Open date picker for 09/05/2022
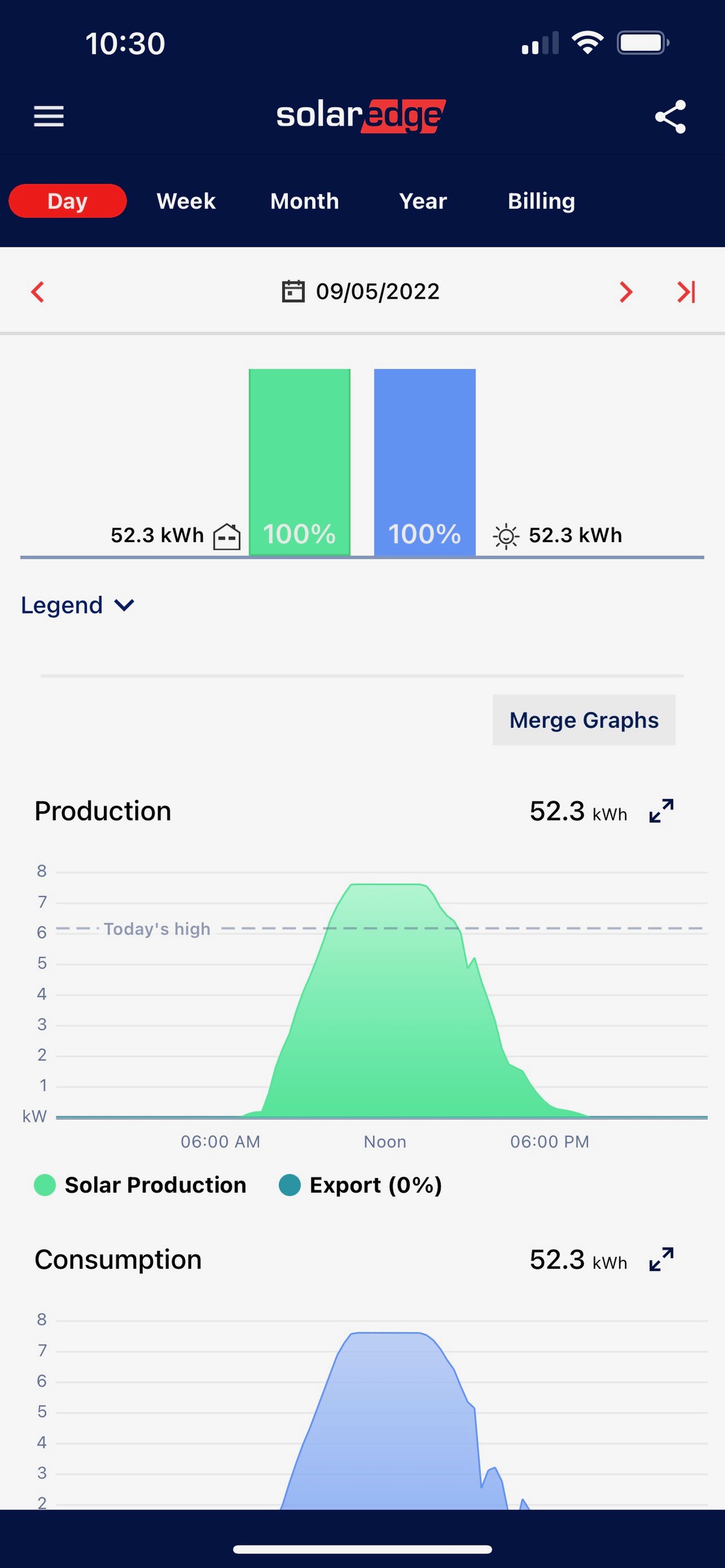Viewport: 725px width, 1568px height. click(360, 291)
